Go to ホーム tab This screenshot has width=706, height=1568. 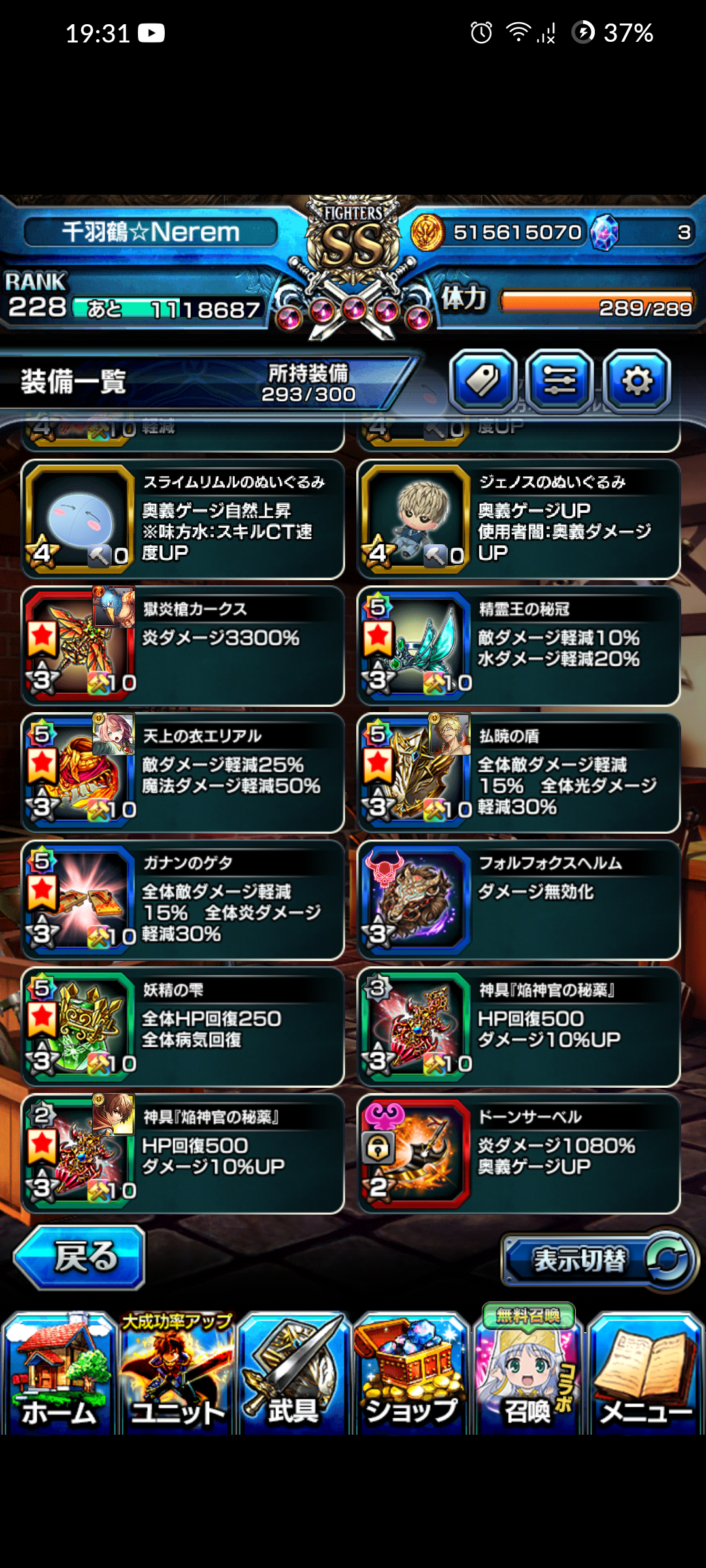click(59, 1373)
